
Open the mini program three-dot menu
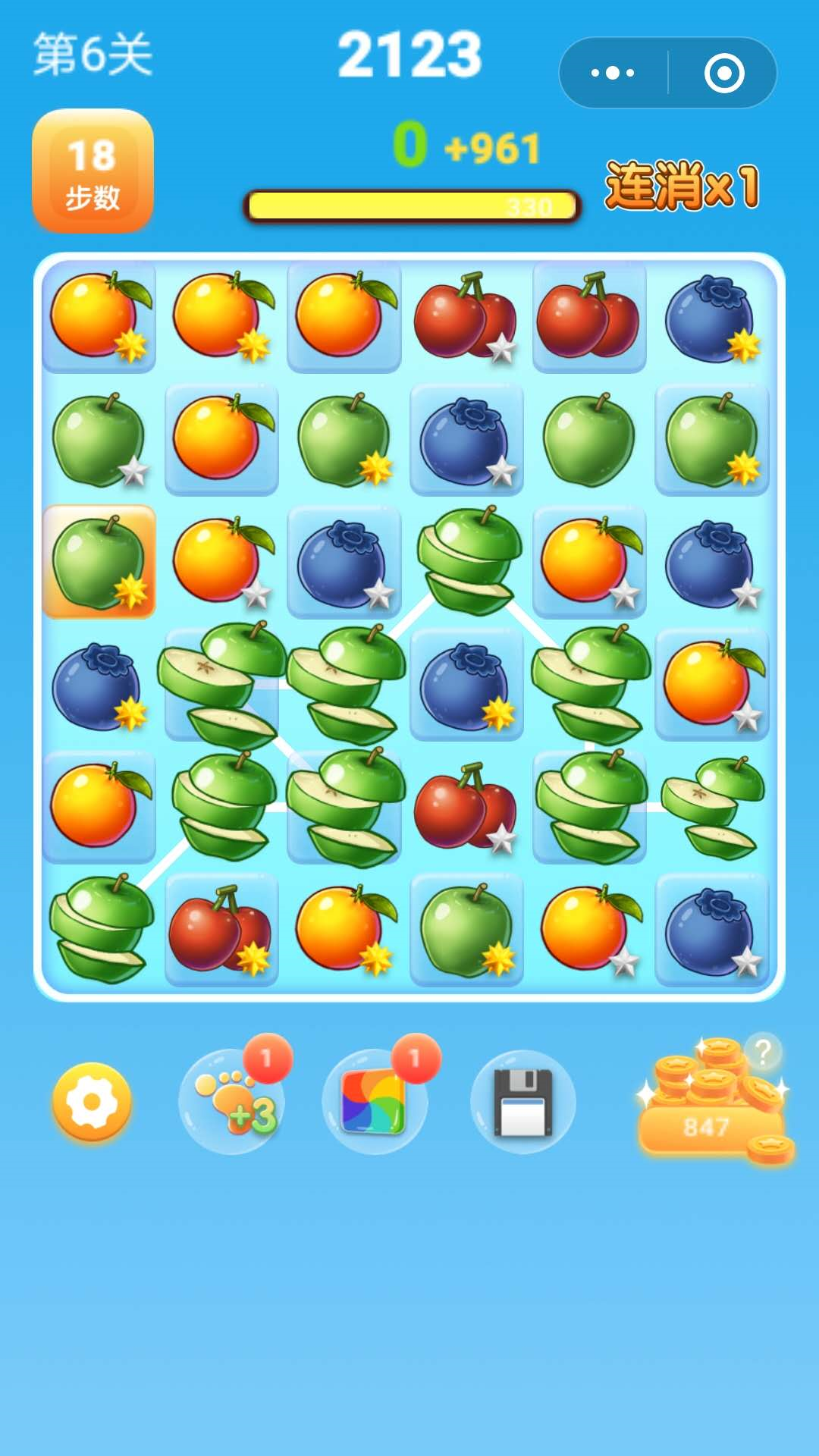pos(613,74)
